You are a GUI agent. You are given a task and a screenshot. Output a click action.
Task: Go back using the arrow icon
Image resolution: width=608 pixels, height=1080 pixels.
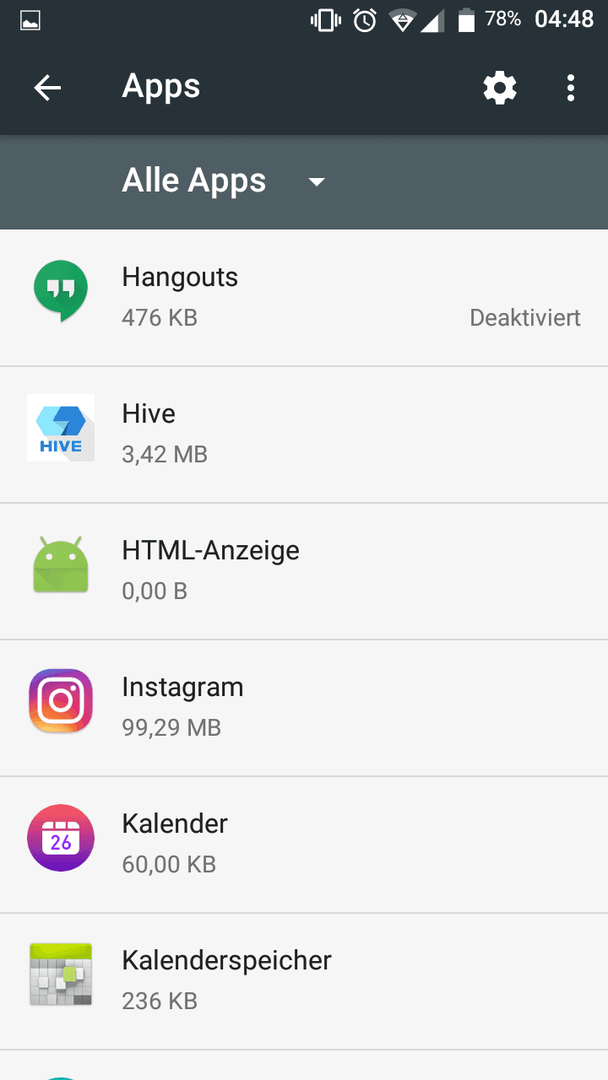48,87
